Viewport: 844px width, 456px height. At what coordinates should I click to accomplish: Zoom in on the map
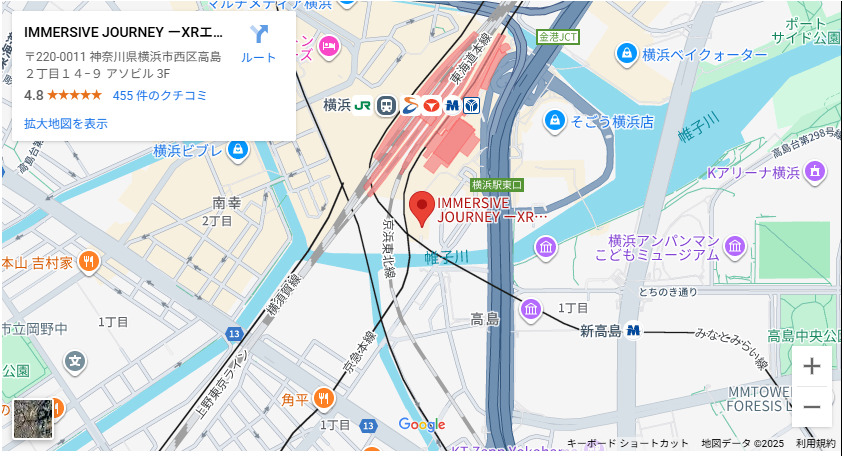pos(811,366)
